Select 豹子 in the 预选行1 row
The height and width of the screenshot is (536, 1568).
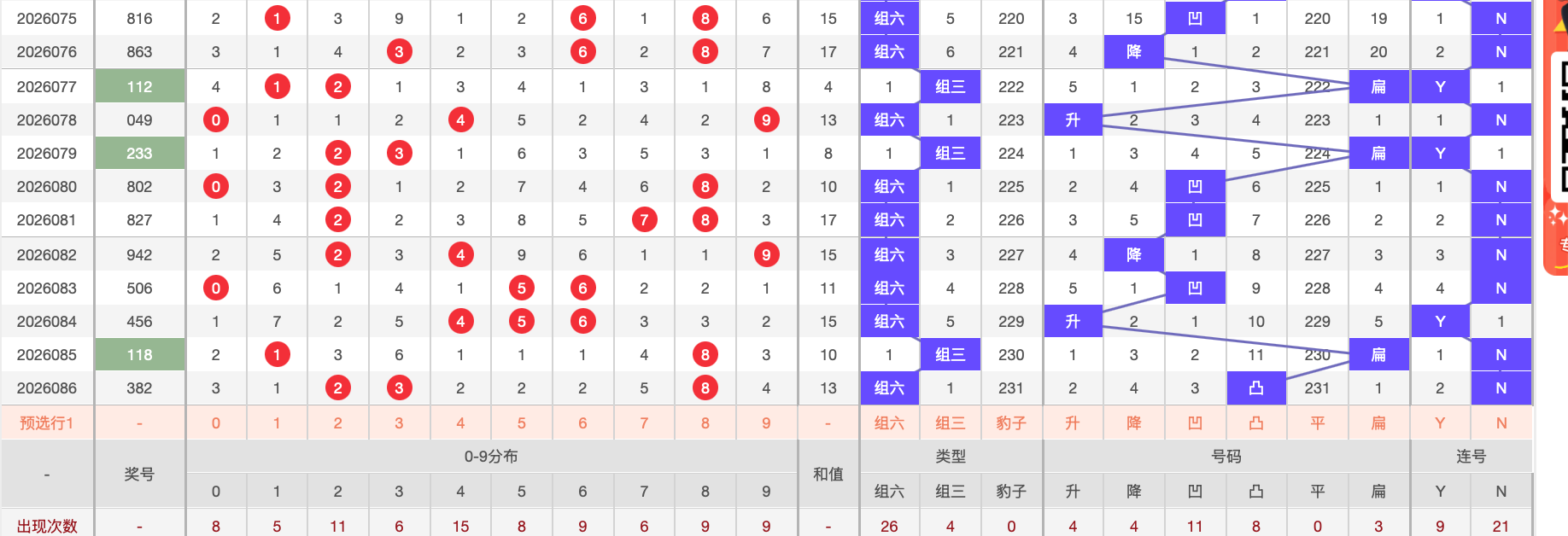click(x=1011, y=423)
